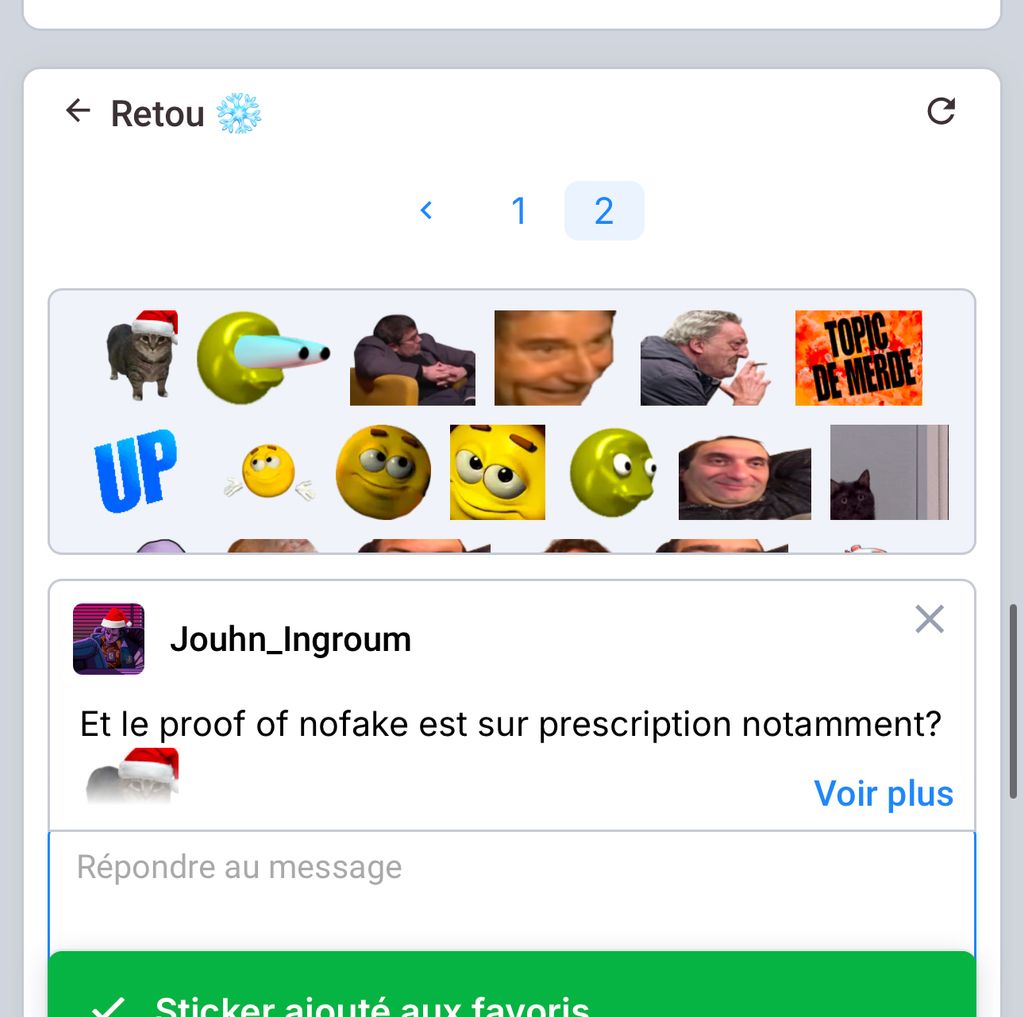Expand the quote with Voir plus

click(x=883, y=794)
